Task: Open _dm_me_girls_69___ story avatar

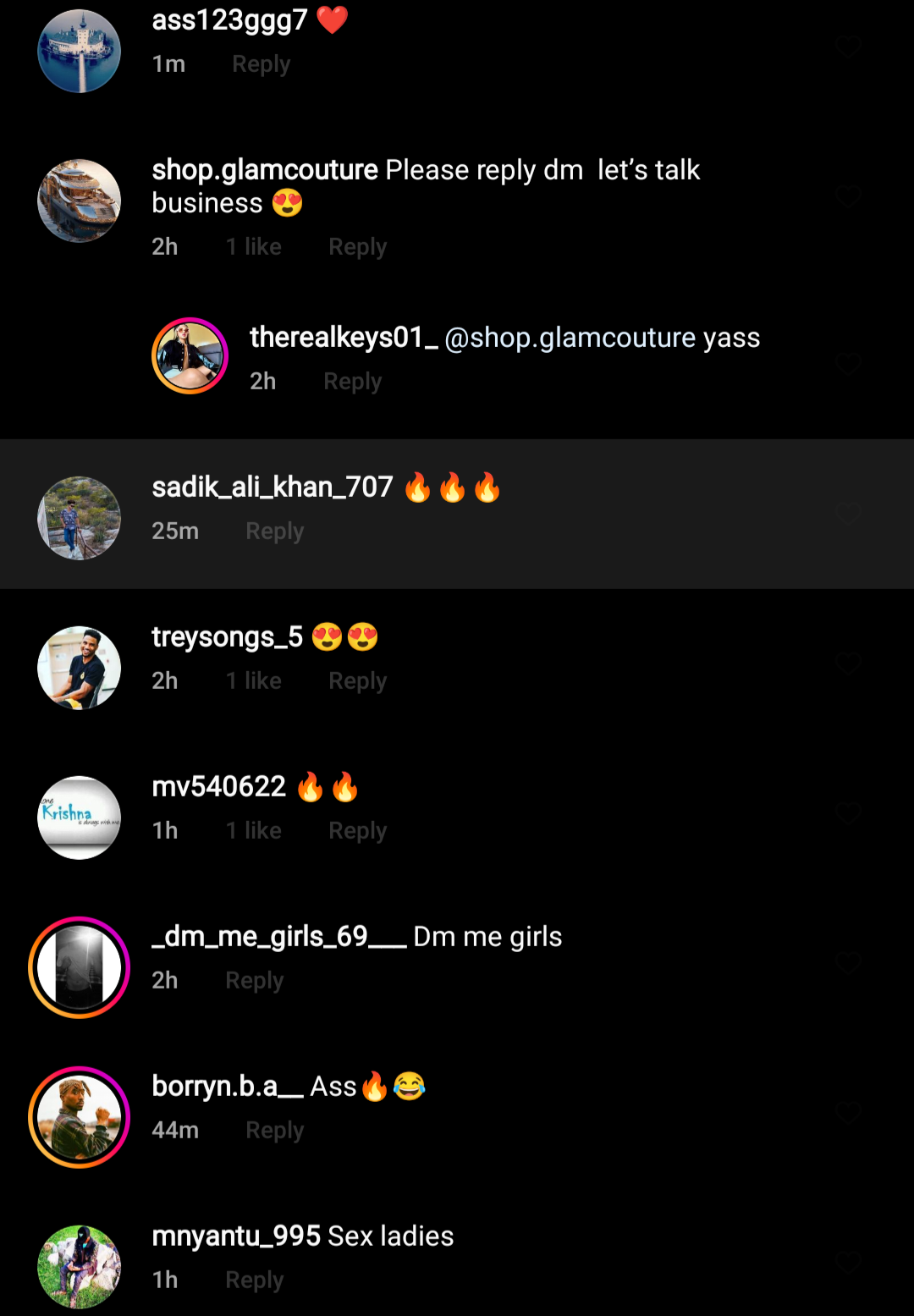Action: [80, 967]
